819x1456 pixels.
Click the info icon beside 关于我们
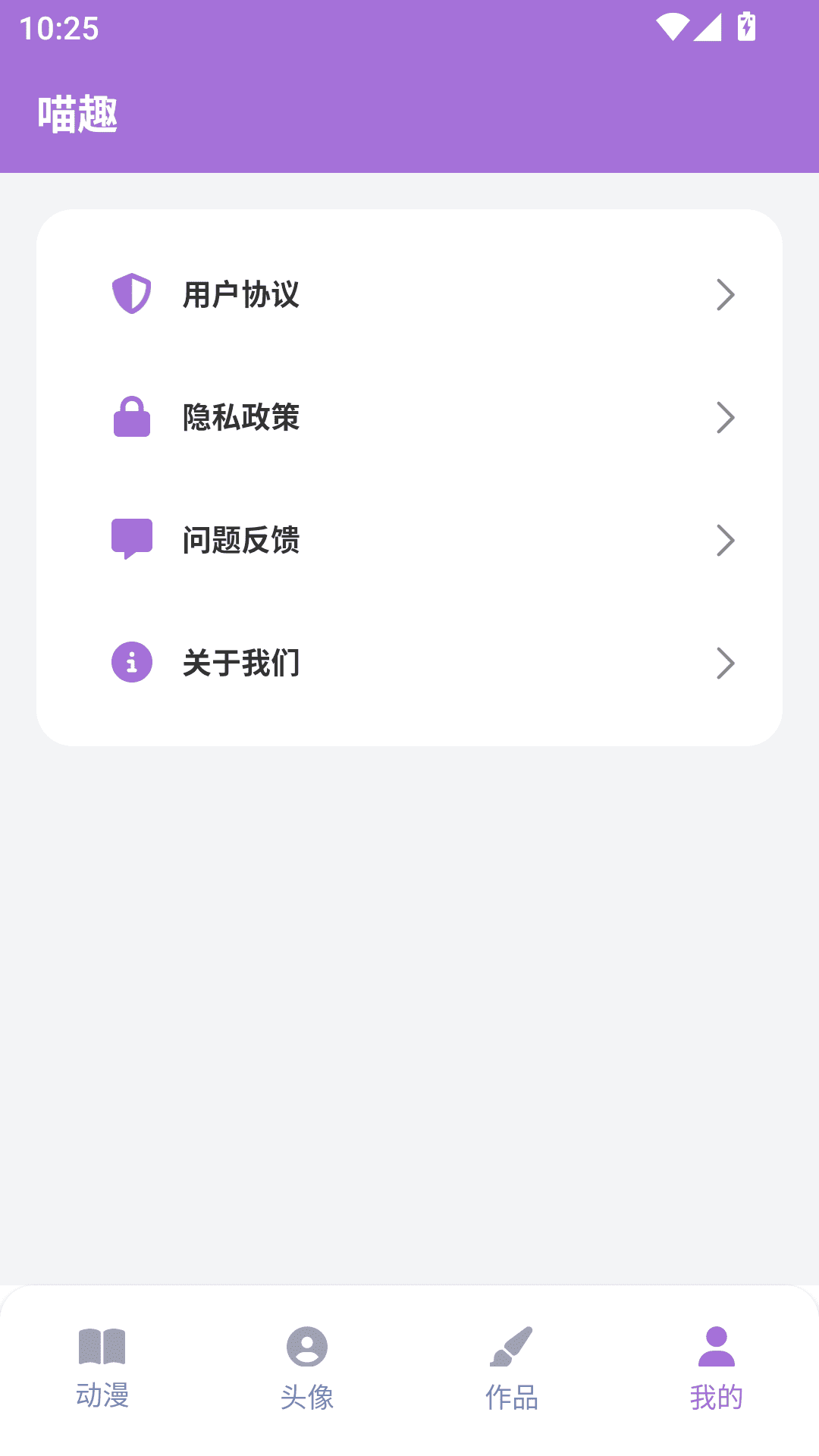[131, 661]
